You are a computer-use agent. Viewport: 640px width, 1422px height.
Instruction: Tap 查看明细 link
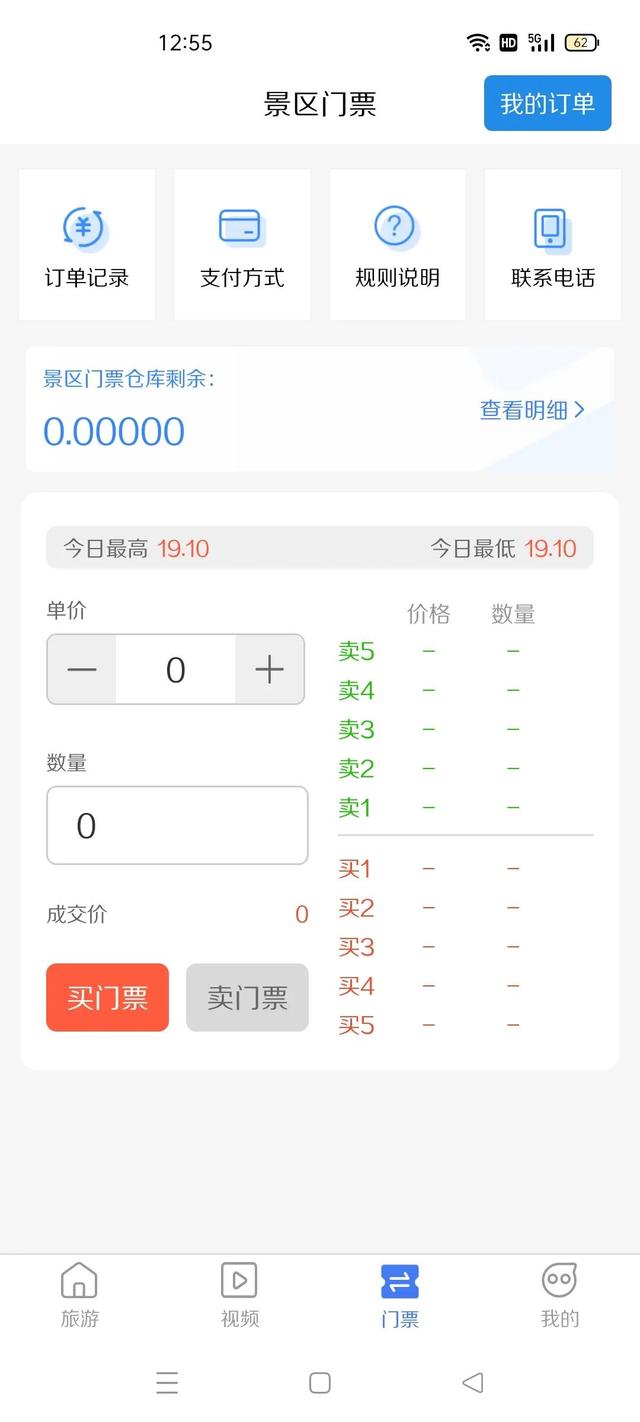click(532, 410)
